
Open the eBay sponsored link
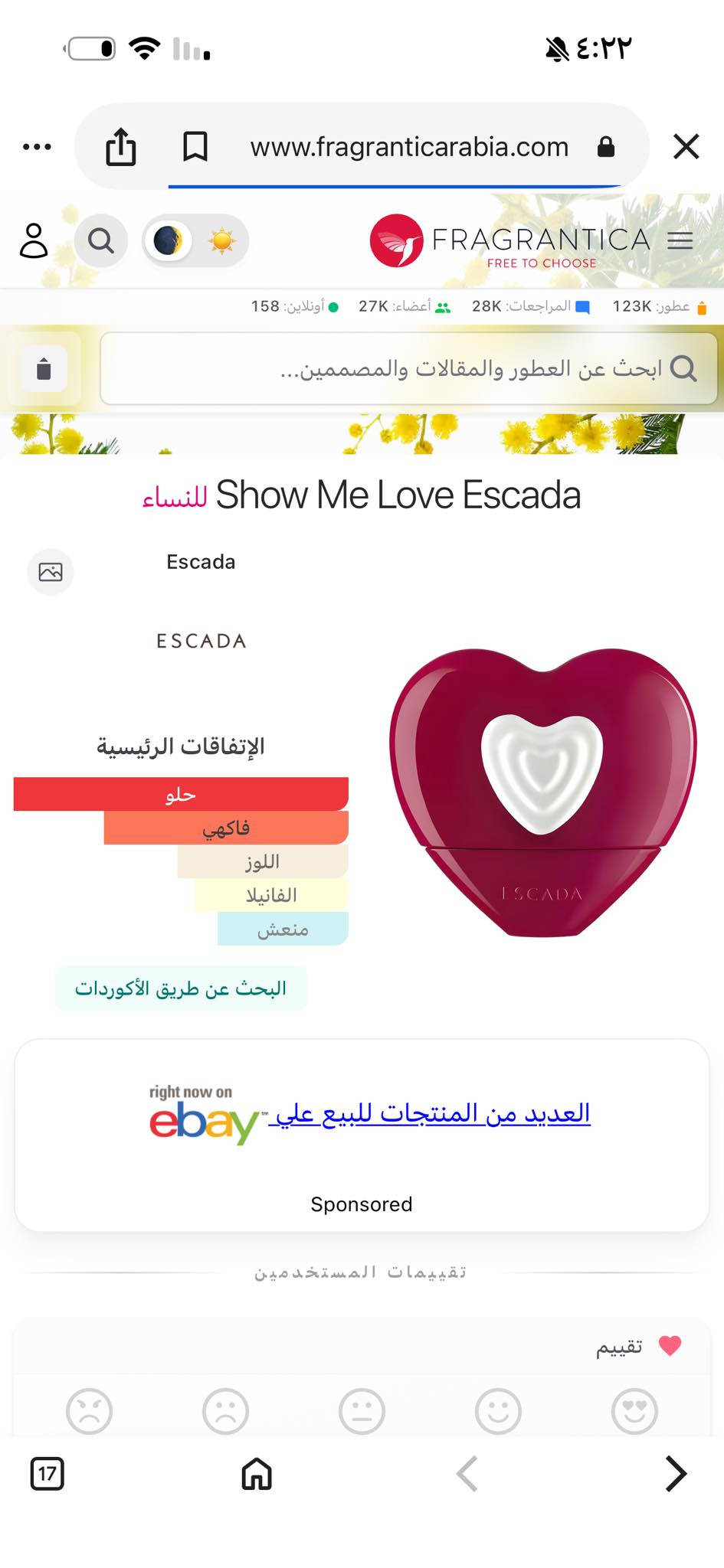pos(431,1113)
